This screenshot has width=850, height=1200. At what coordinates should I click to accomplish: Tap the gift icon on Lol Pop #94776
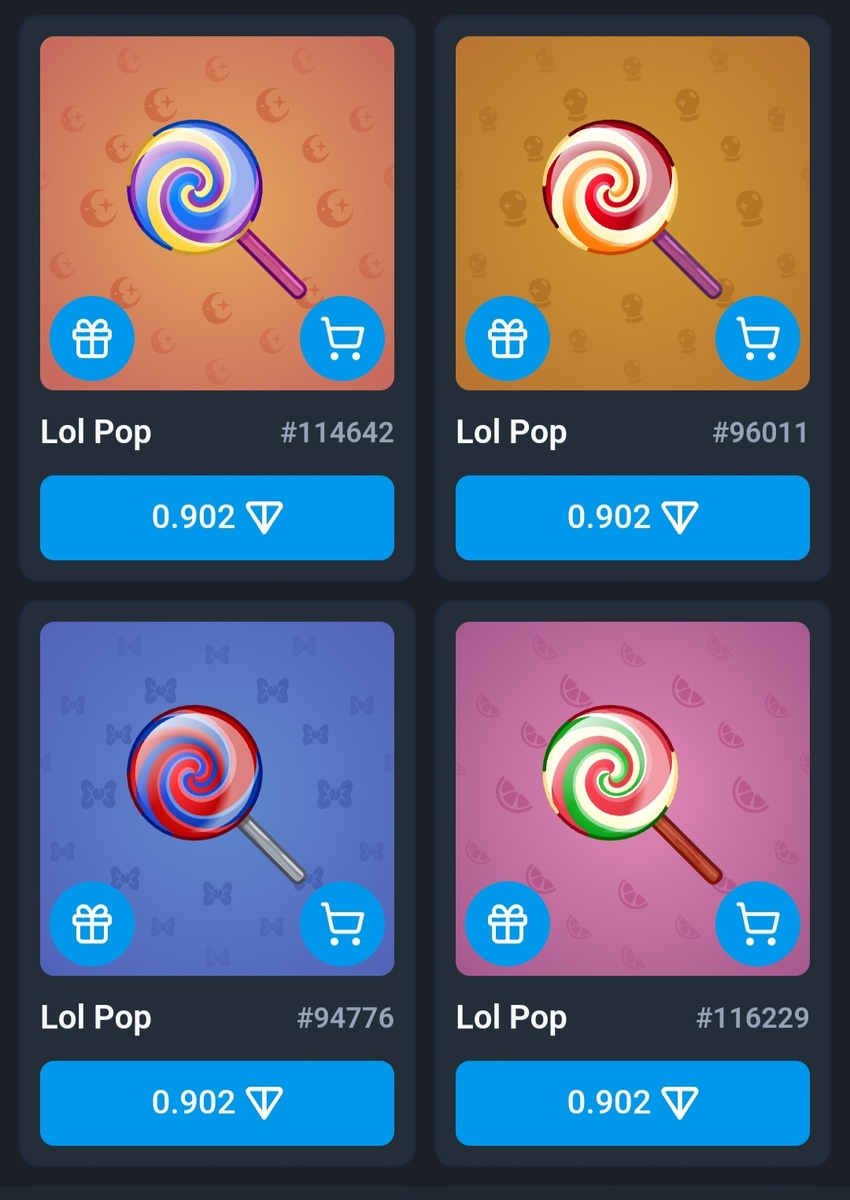click(x=92, y=924)
